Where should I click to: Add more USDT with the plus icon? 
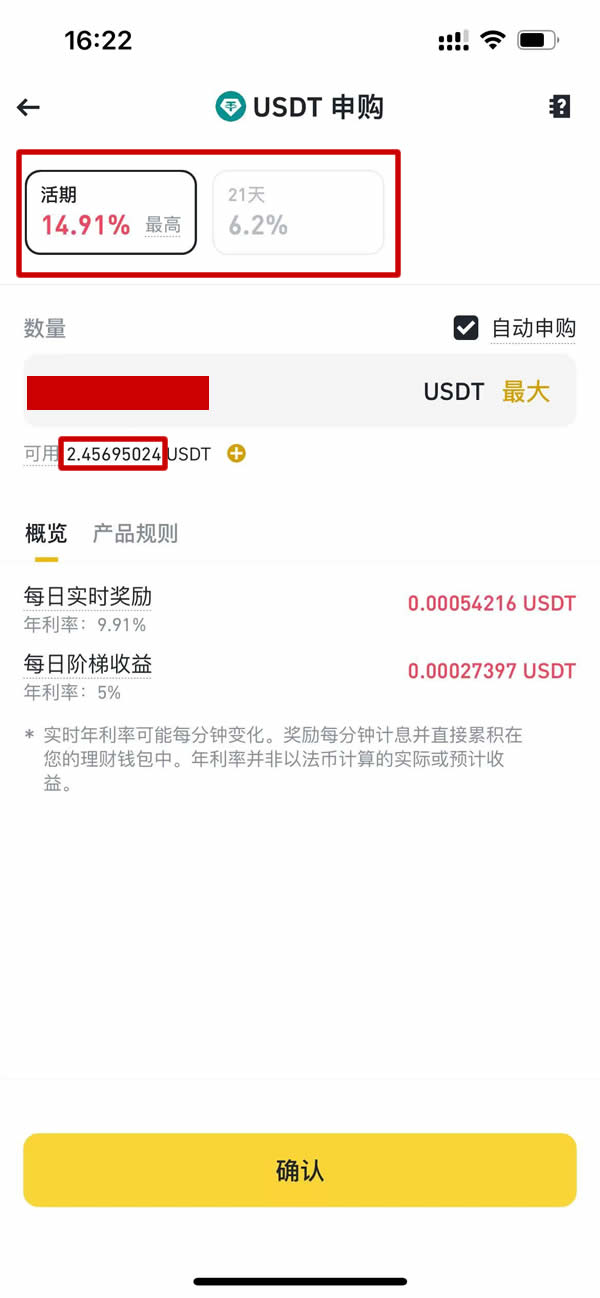point(236,454)
